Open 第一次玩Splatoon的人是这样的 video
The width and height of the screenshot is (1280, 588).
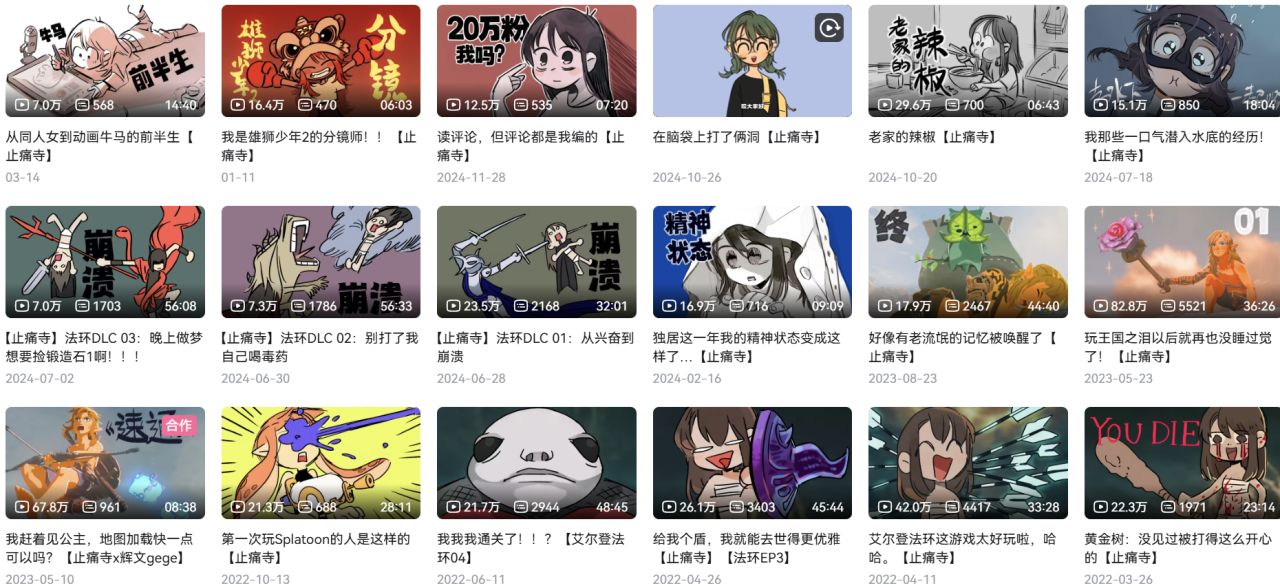320,462
